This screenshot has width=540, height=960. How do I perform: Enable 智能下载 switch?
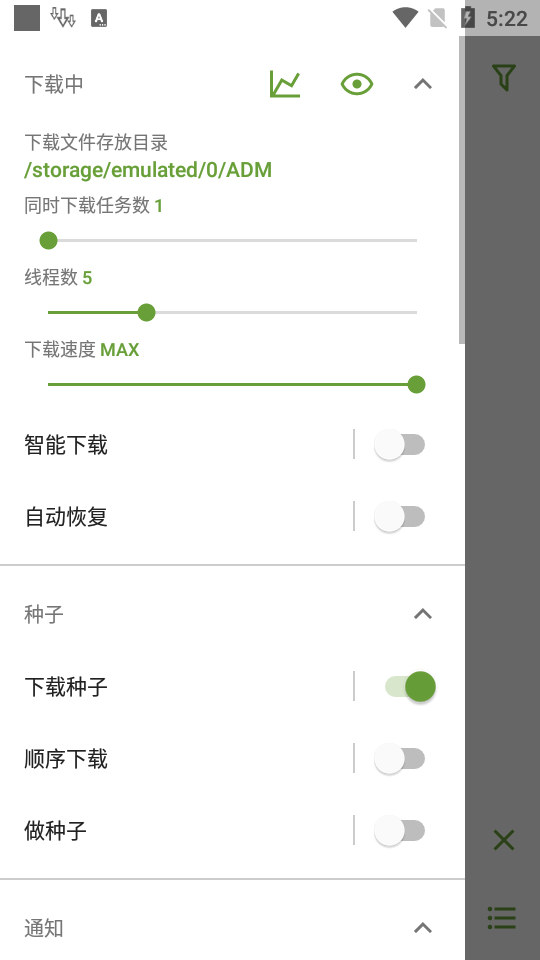tap(399, 444)
